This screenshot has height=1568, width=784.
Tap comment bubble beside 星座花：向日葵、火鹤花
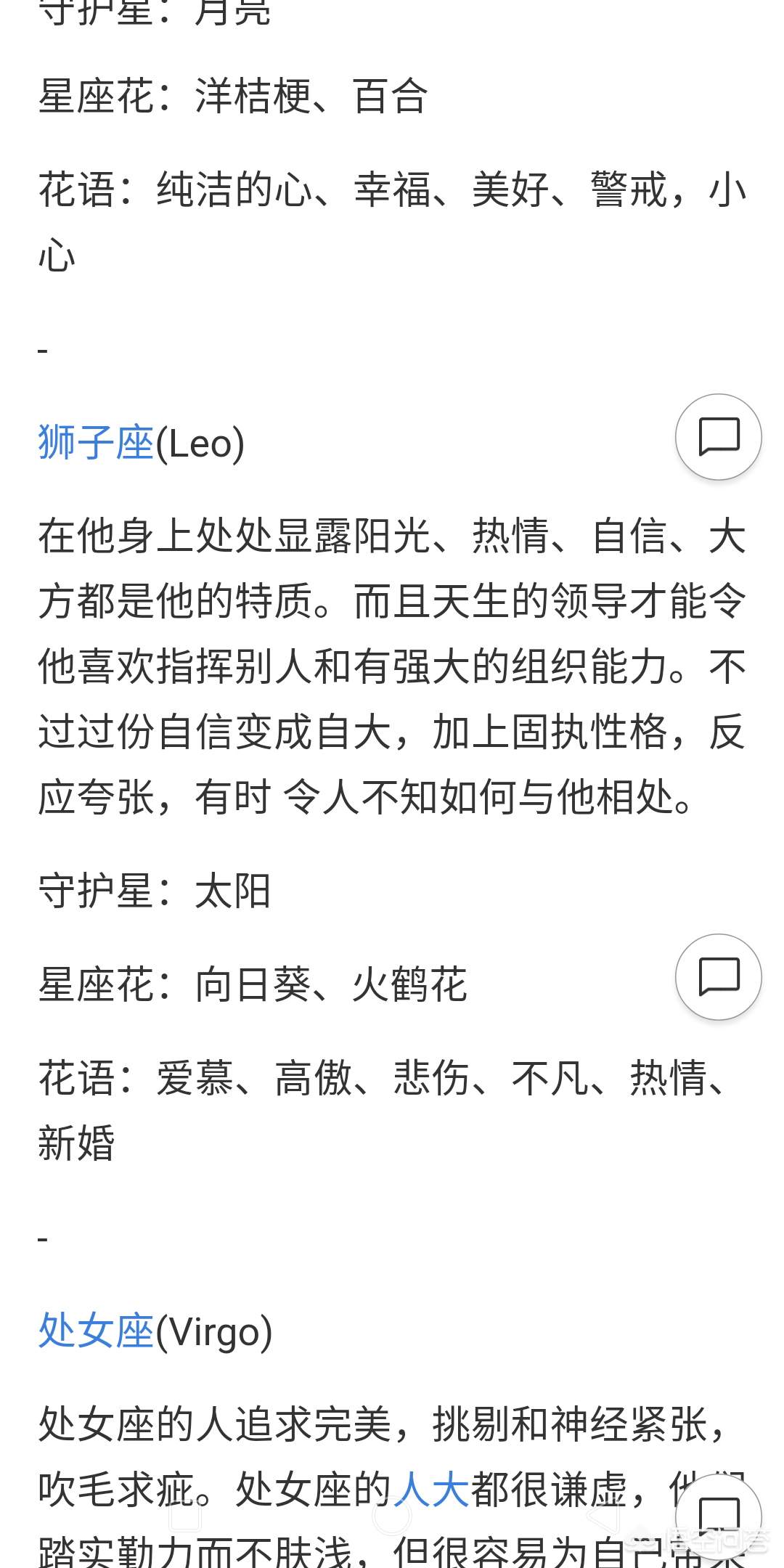(x=719, y=977)
